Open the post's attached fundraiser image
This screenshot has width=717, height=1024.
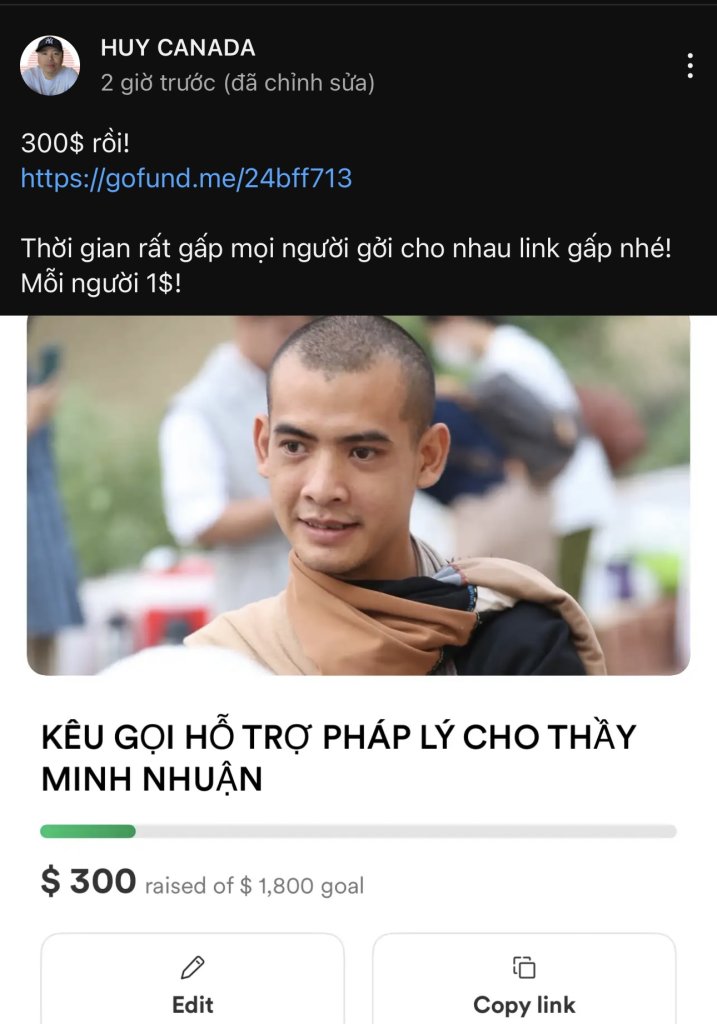point(358,495)
